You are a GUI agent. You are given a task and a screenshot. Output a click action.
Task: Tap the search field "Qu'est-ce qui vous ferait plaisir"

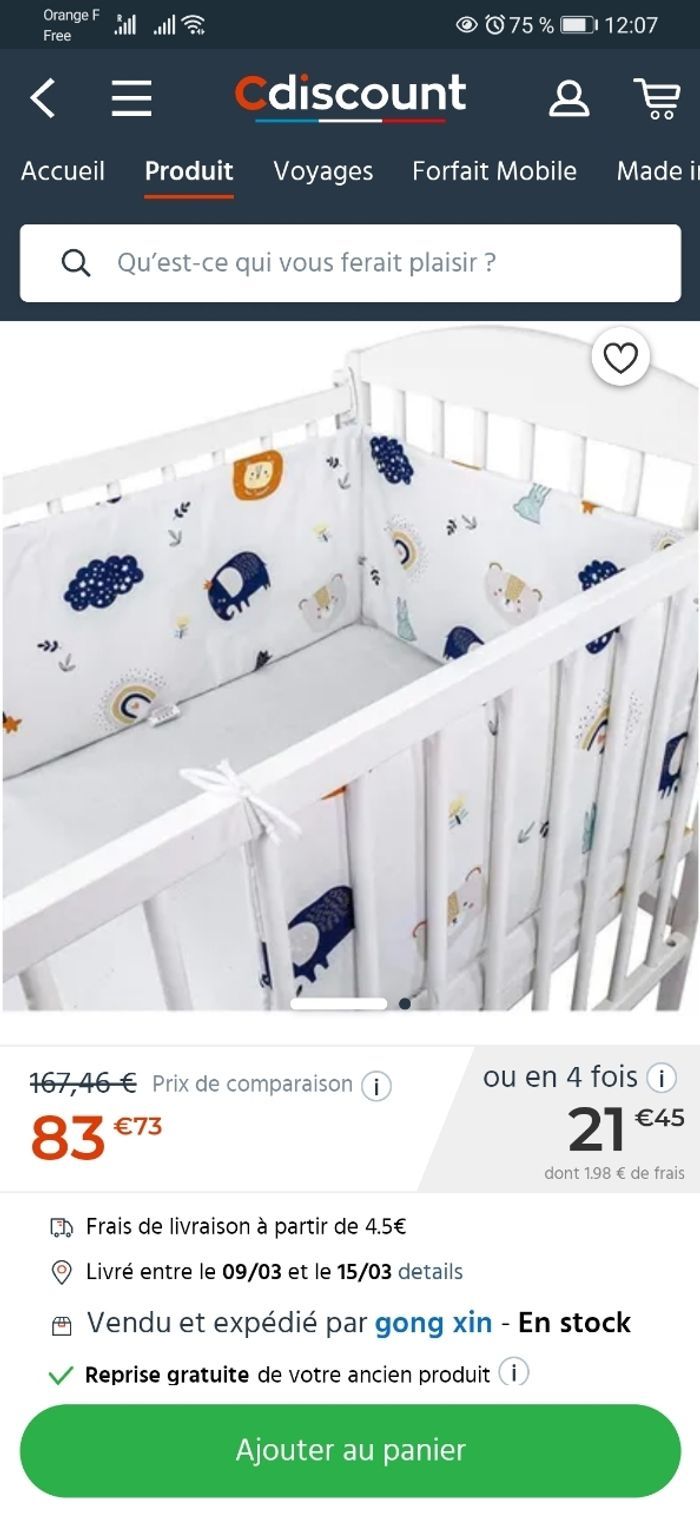[x=350, y=263]
